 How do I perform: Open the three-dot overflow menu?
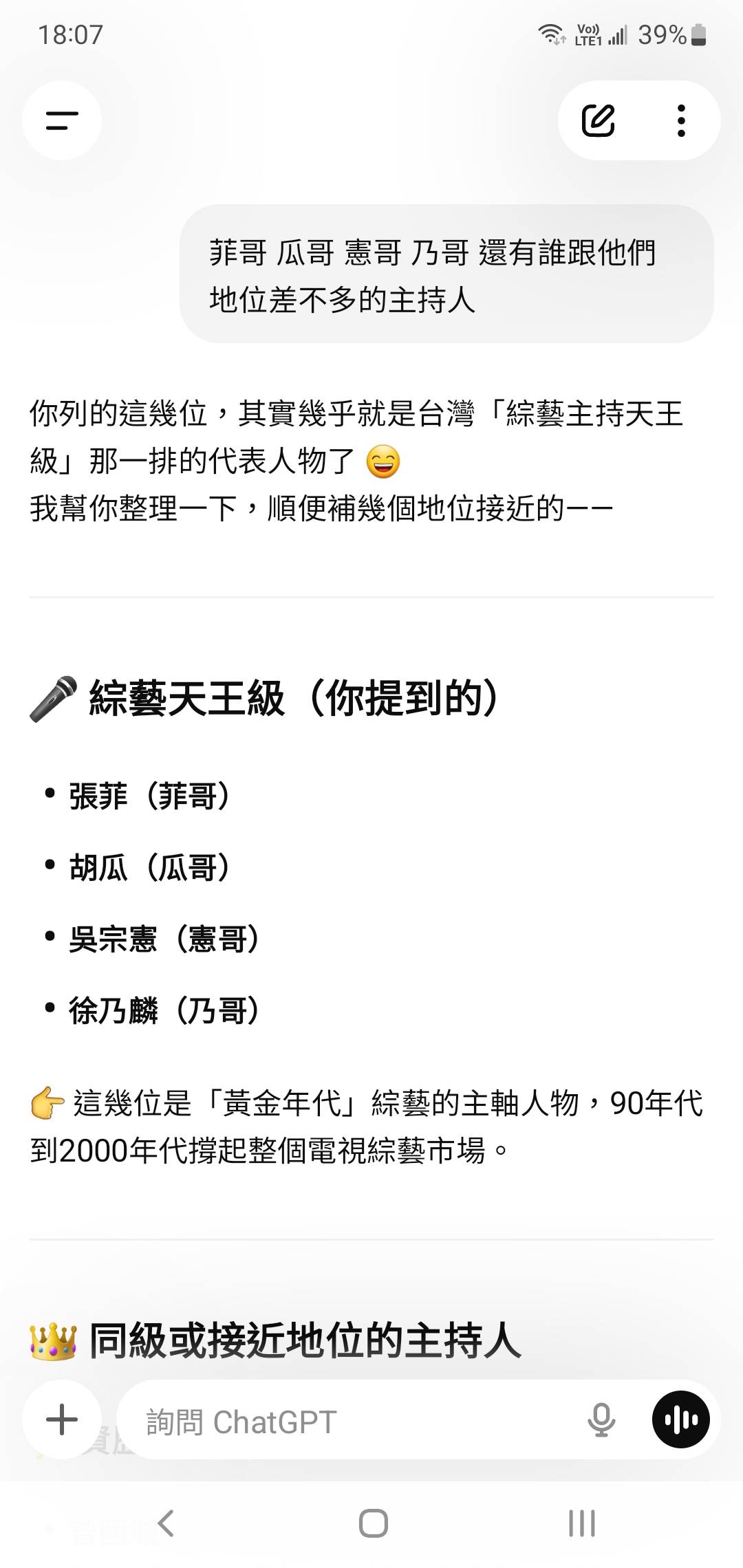(x=681, y=121)
